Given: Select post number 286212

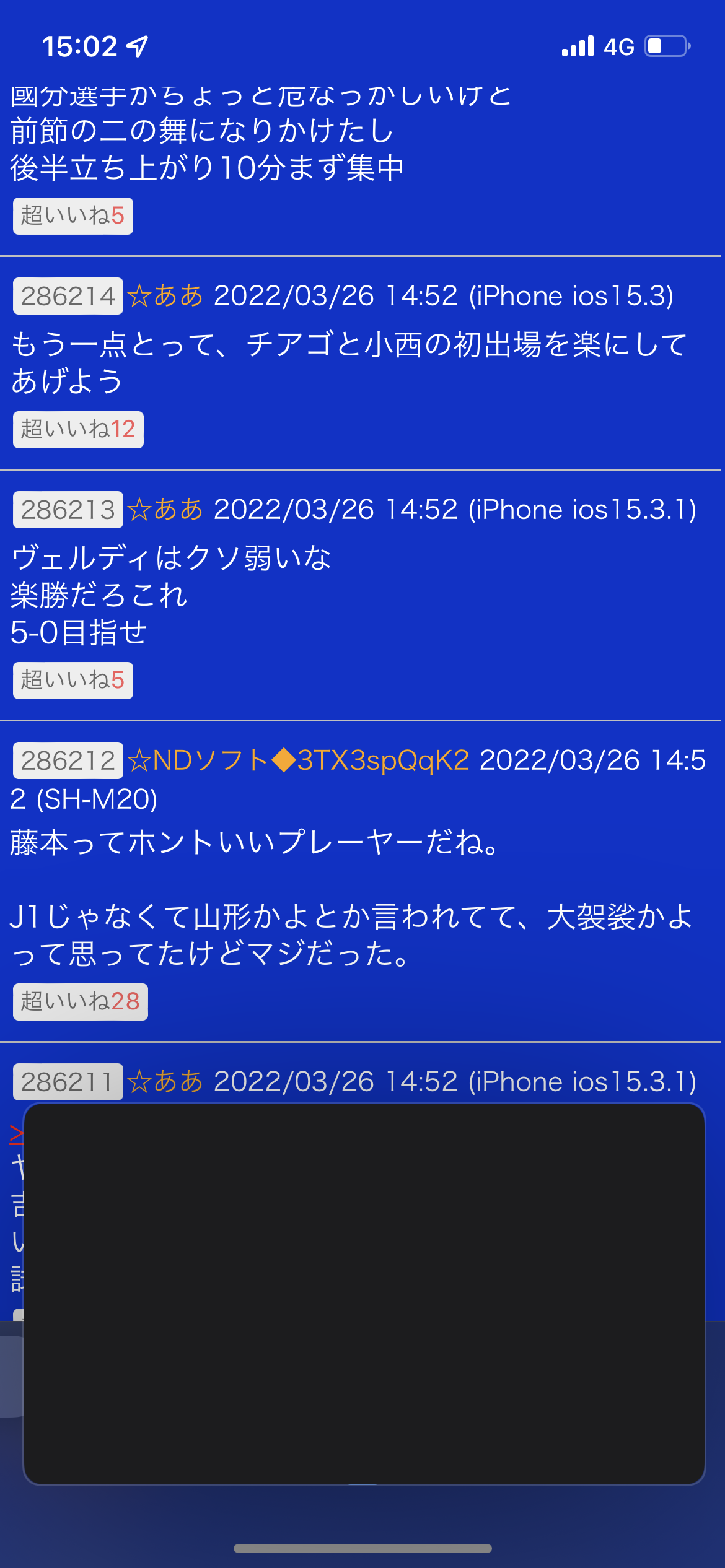Looking at the screenshot, I should pyautogui.click(x=68, y=760).
